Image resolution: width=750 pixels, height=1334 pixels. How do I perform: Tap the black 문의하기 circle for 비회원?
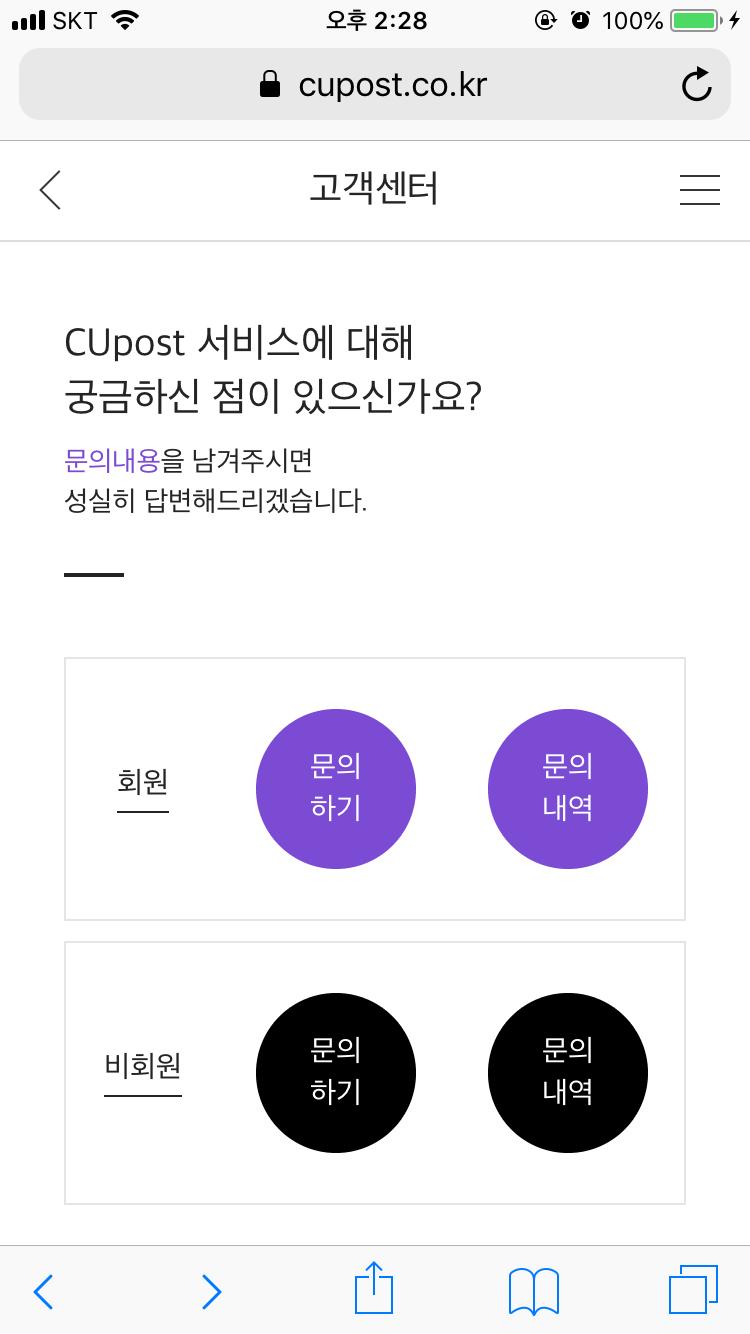(336, 1072)
